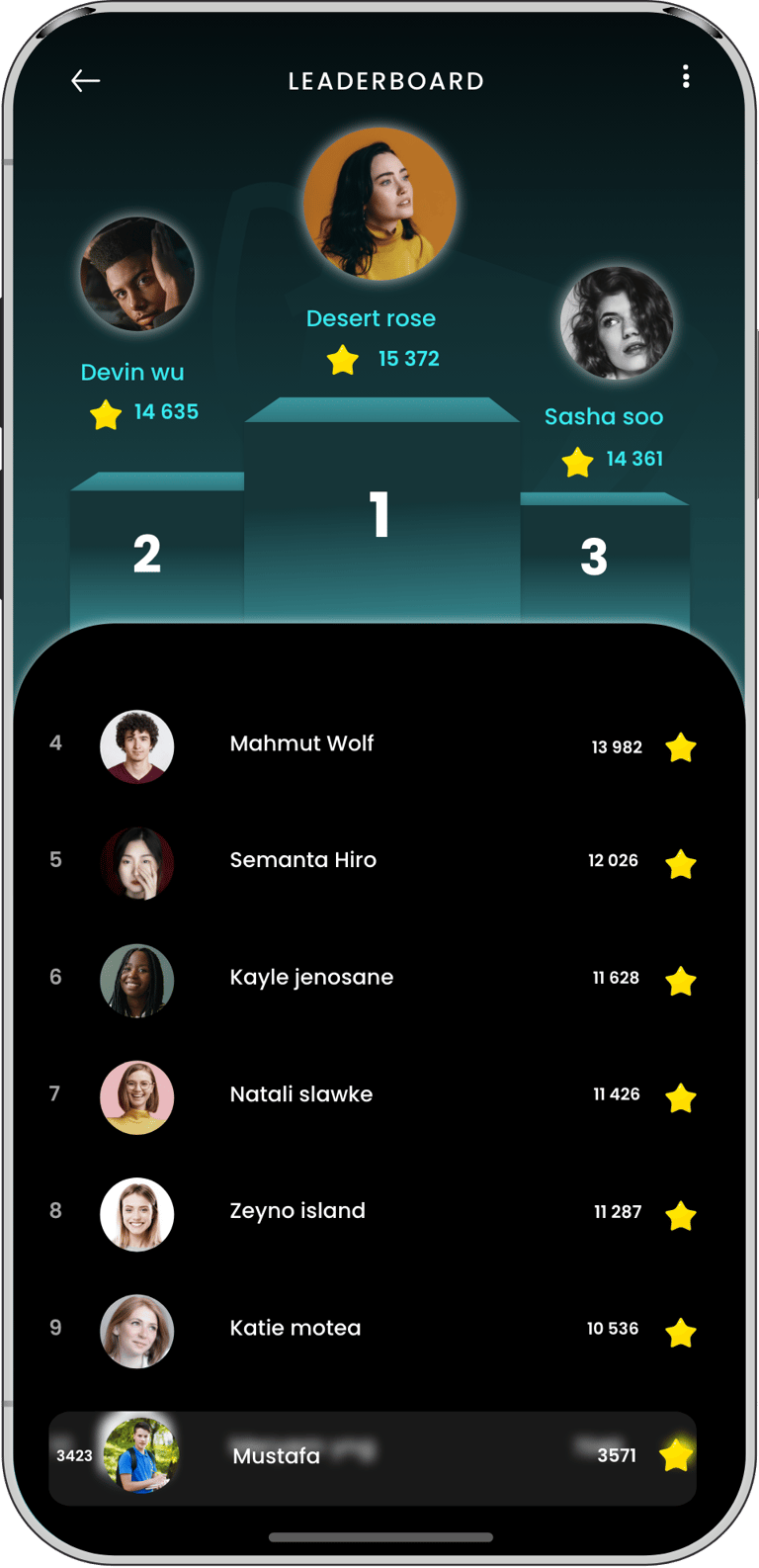Open Mahmut Wolf's leaderboard entry
The height and width of the screenshot is (1568, 759).
(374, 745)
